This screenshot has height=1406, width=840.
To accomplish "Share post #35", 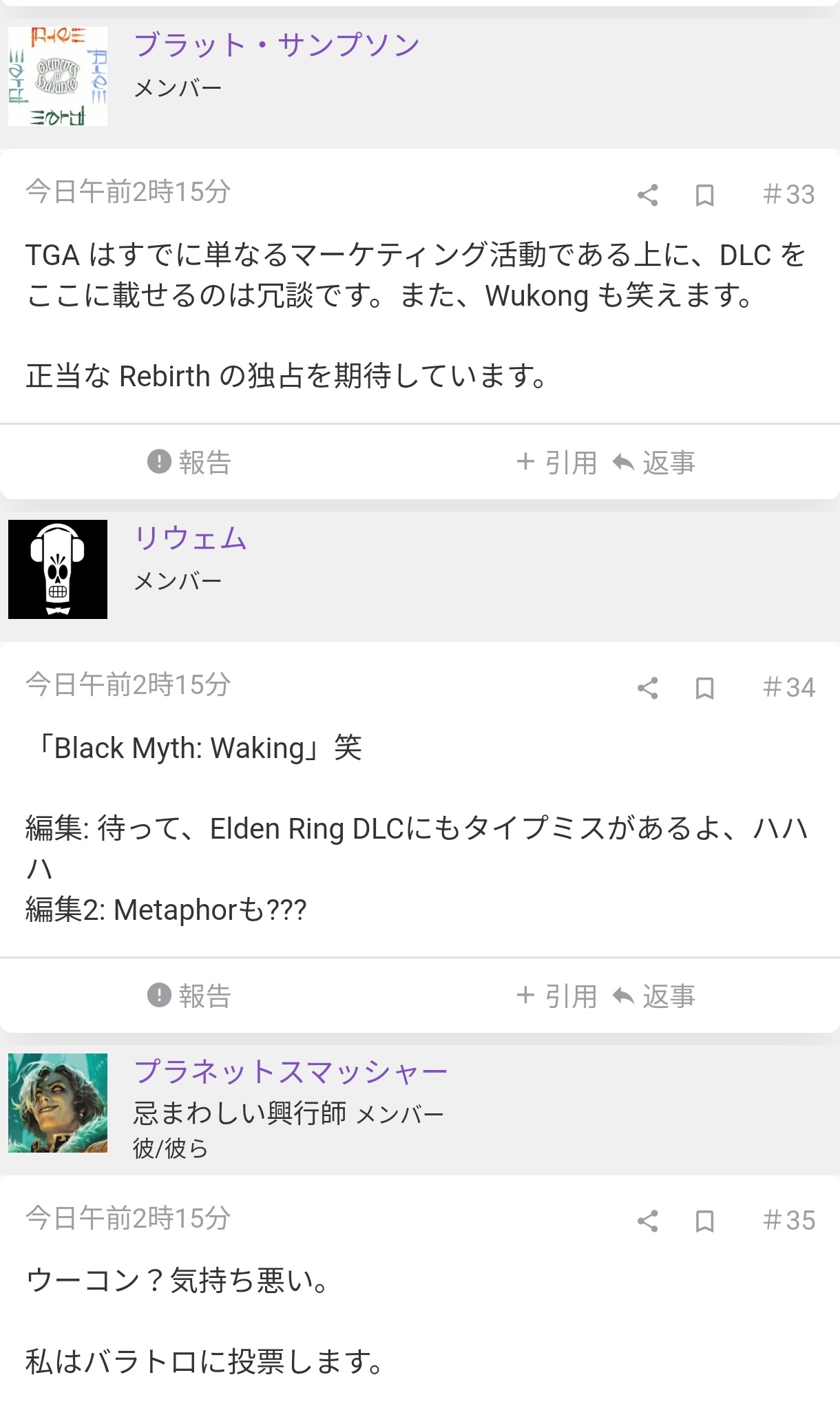I will tap(648, 1221).
